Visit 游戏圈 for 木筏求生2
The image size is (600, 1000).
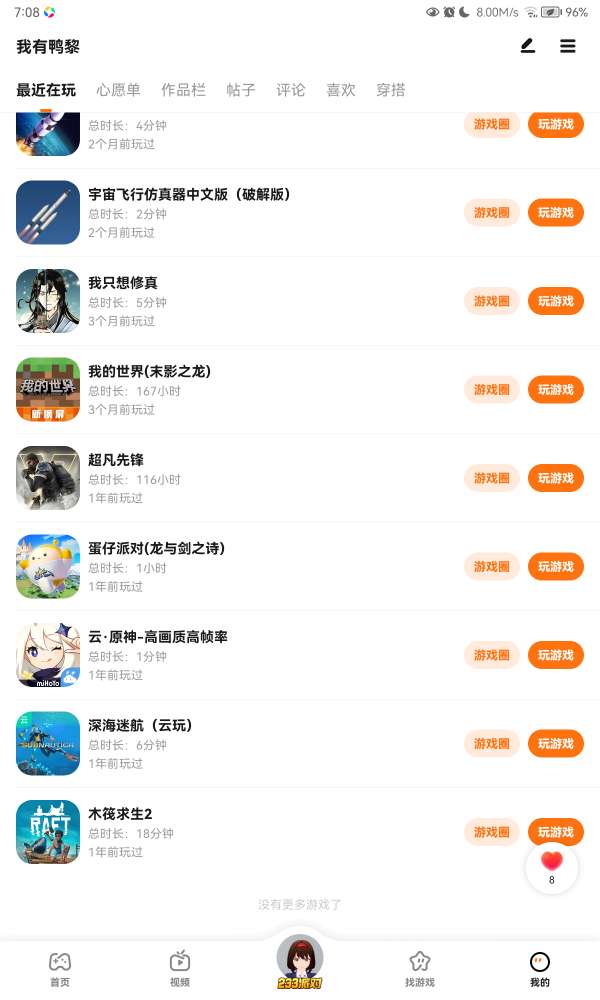[x=492, y=832]
